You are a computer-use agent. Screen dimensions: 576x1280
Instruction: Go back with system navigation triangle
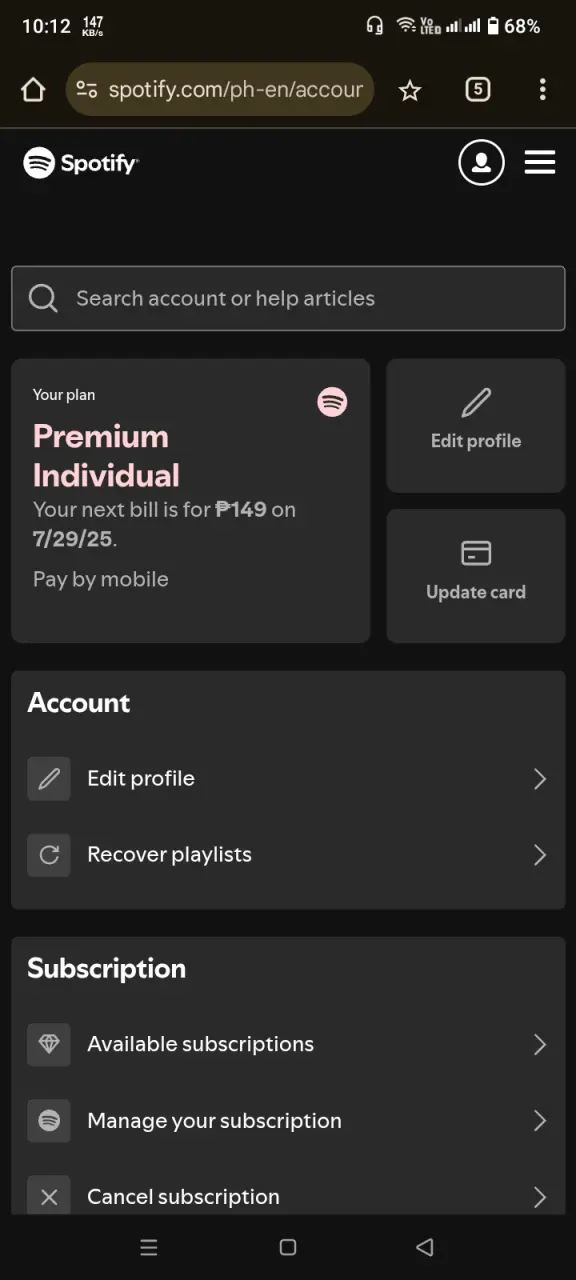[425, 1247]
